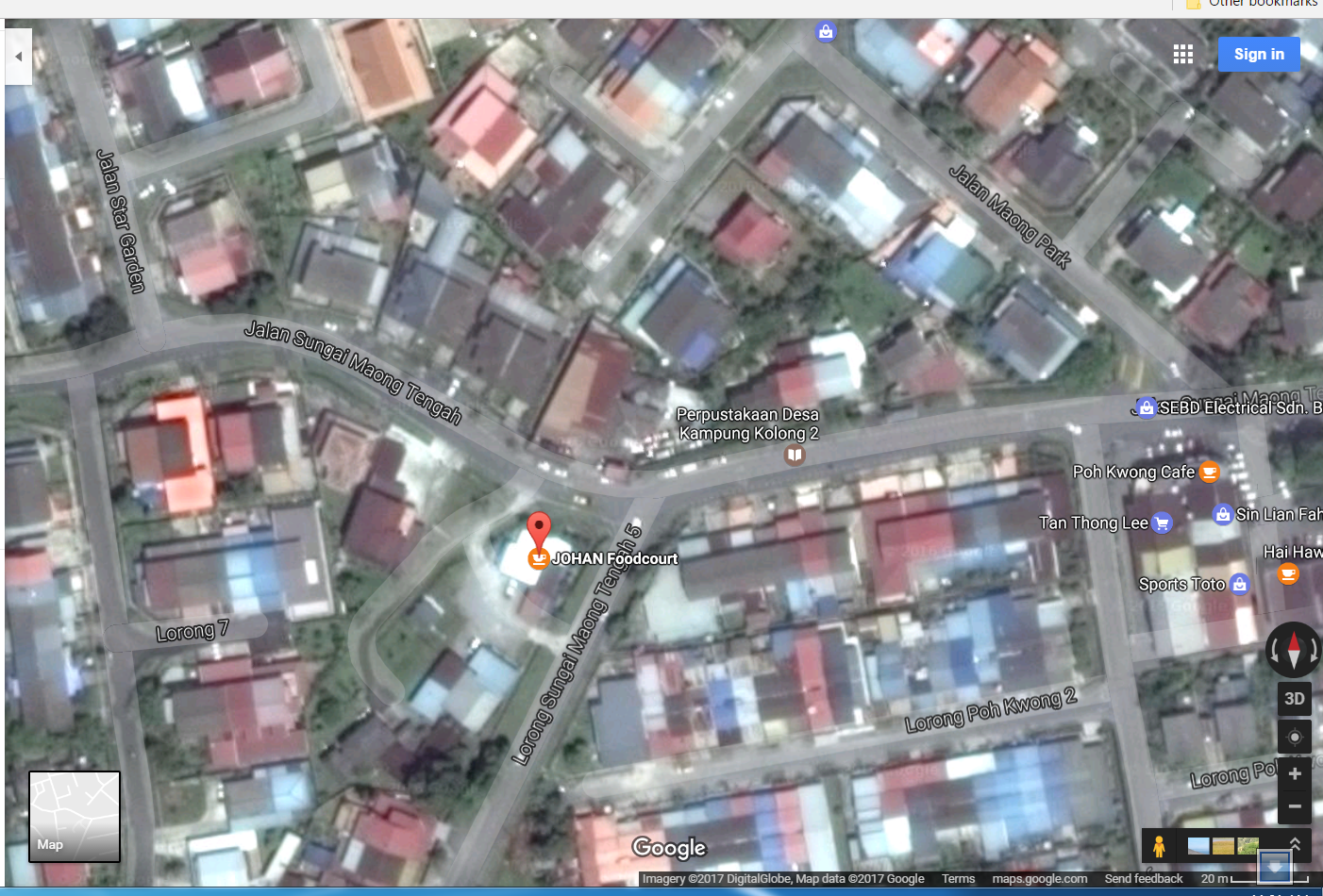Open the Google apps grid
This screenshot has width=1323, height=896.
tap(1182, 54)
